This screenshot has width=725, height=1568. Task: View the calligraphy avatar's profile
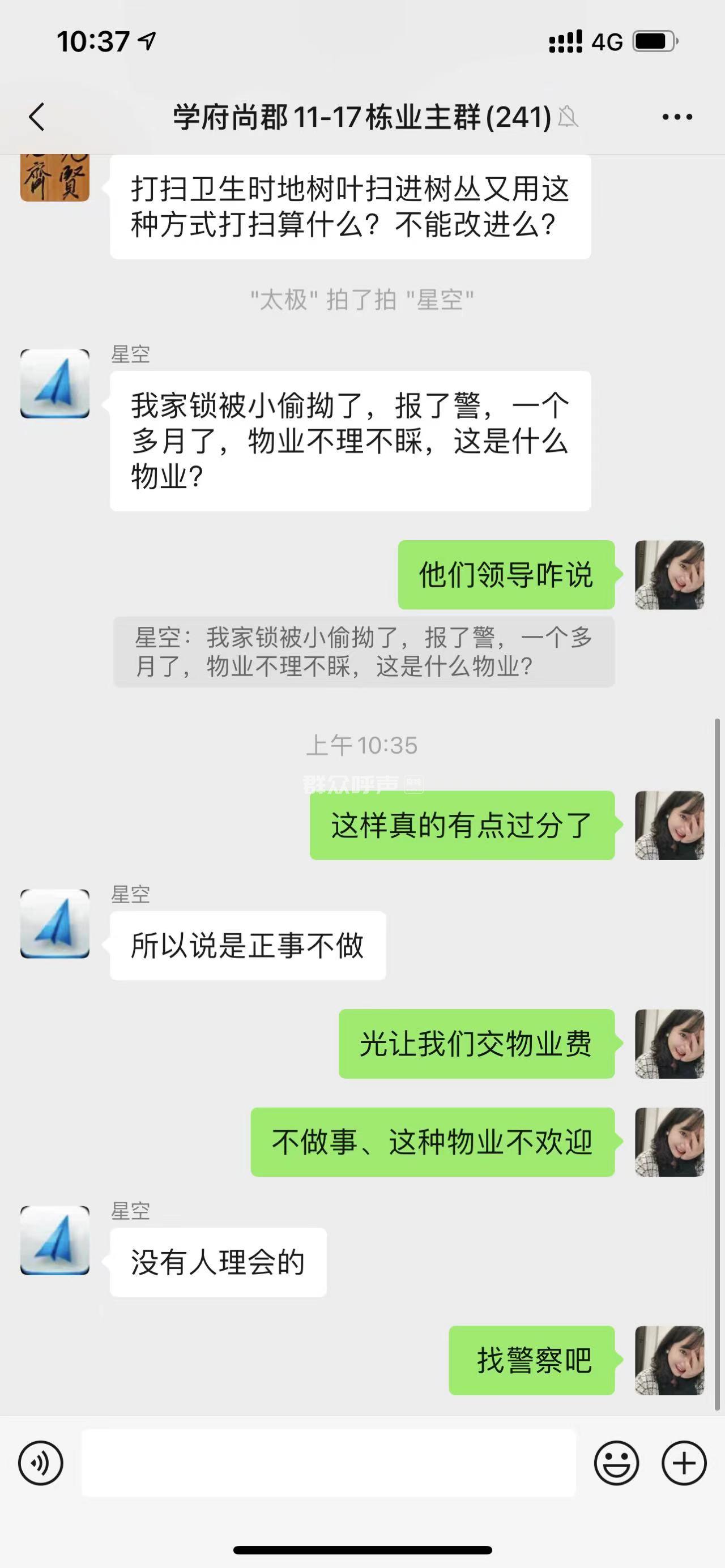click(55, 177)
